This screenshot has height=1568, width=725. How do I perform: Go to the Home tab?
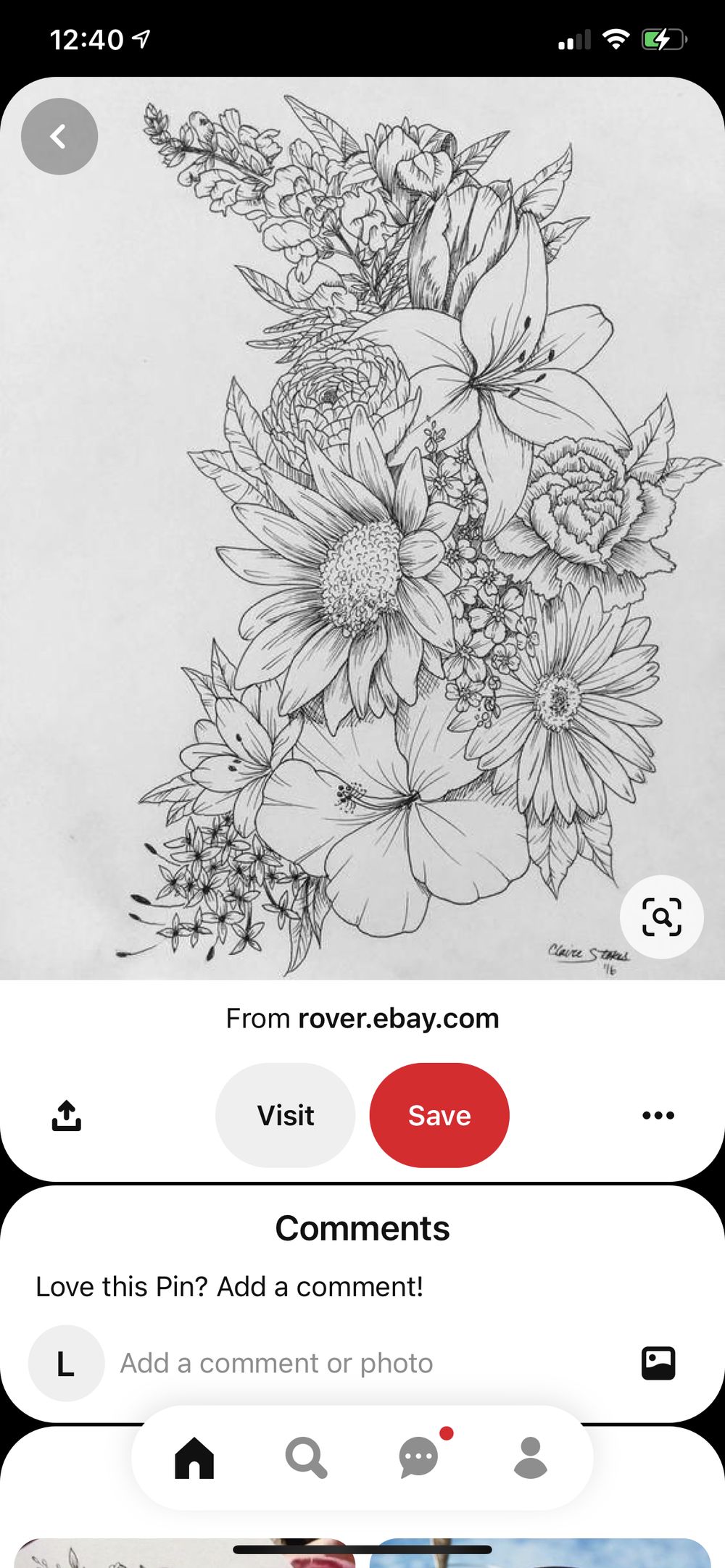pyautogui.click(x=194, y=1458)
